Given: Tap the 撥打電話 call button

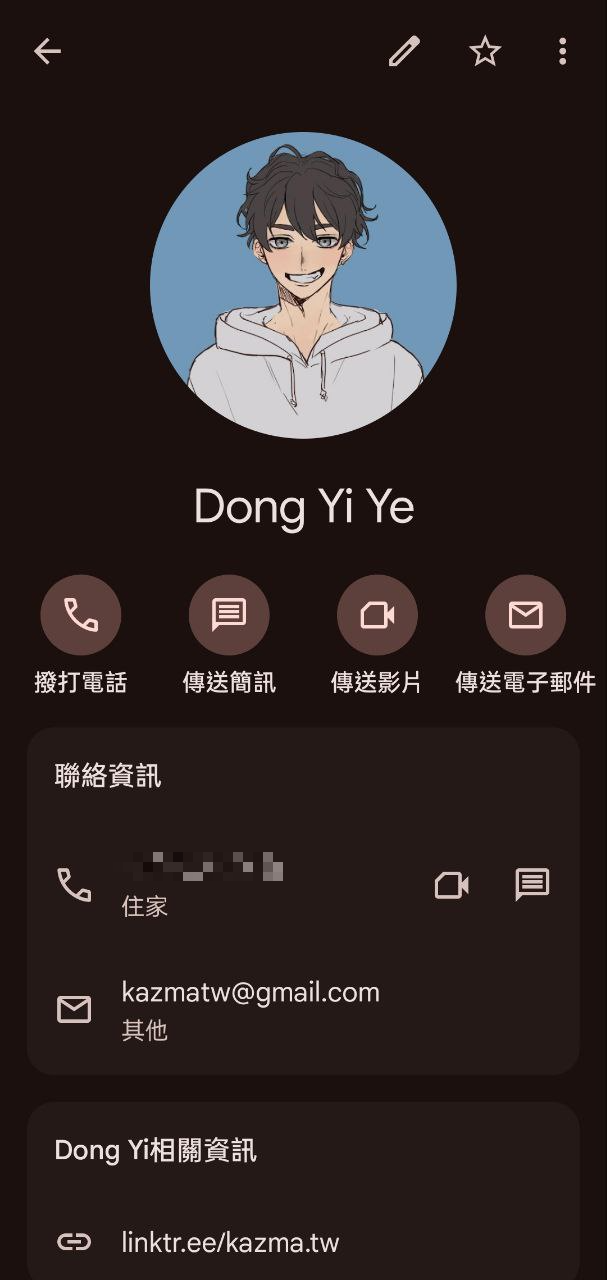Looking at the screenshot, I should pos(81,615).
